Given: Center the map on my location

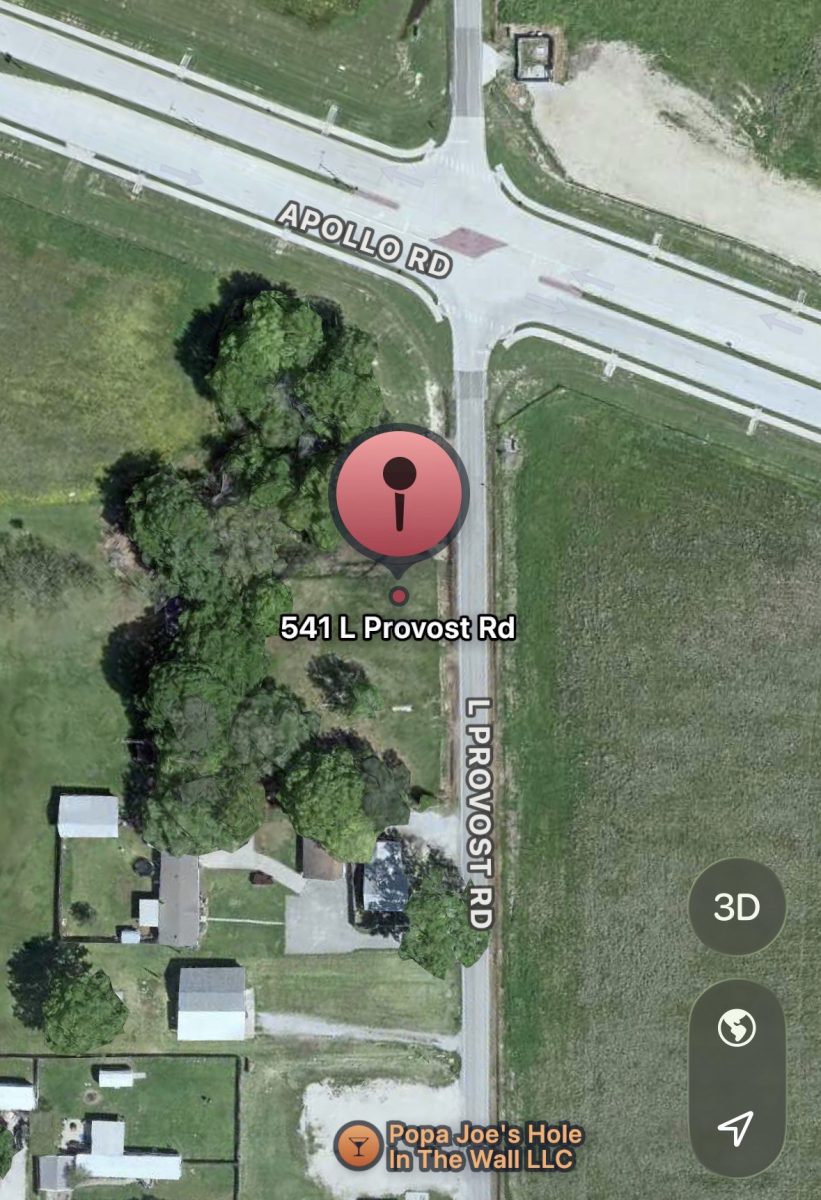Looking at the screenshot, I should [736, 1127].
